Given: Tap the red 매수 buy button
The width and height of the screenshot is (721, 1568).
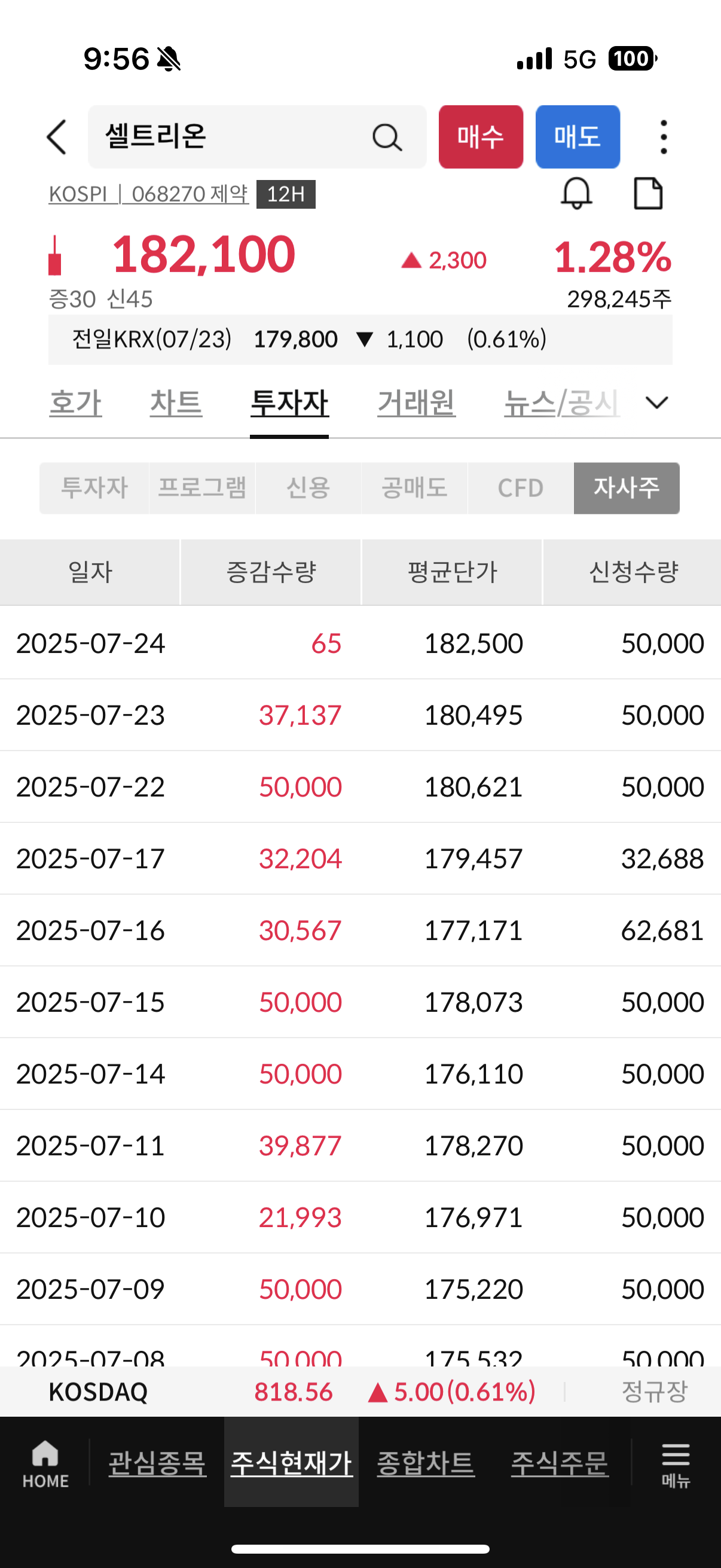Looking at the screenshot, I should [x=481, y=137].
